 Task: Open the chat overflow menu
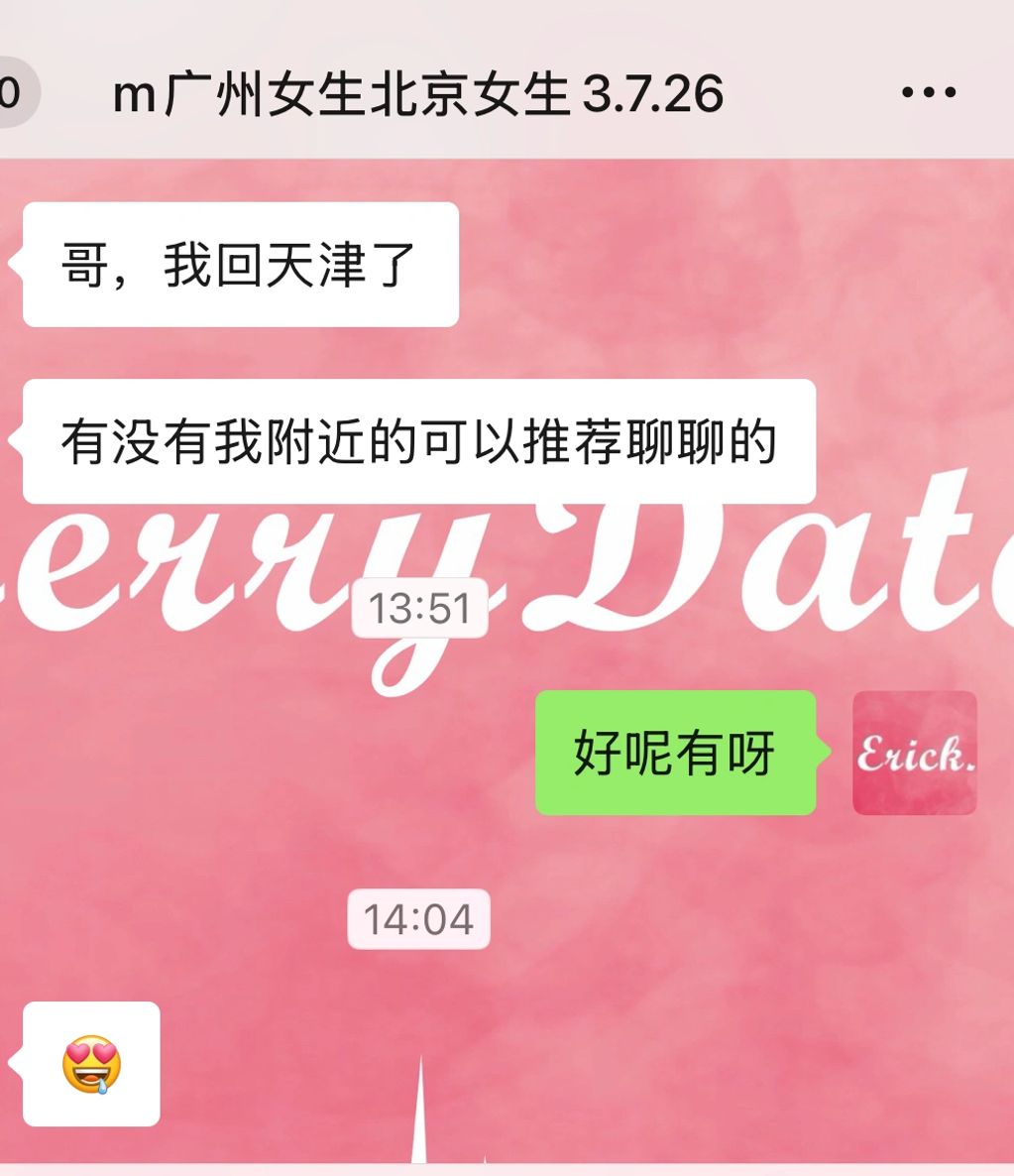929,93
